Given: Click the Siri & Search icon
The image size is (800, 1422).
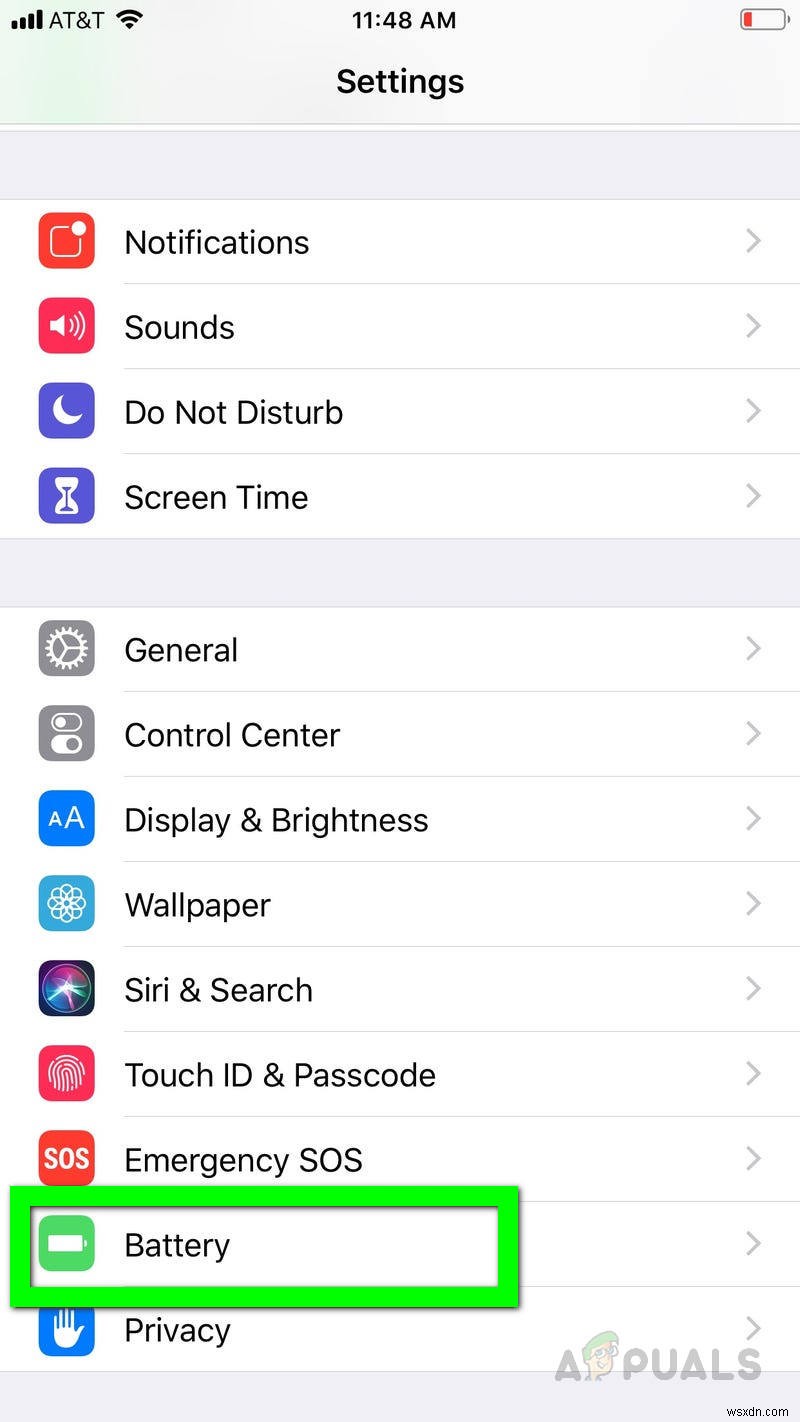Looking at the screenshot, I should 66,988.
